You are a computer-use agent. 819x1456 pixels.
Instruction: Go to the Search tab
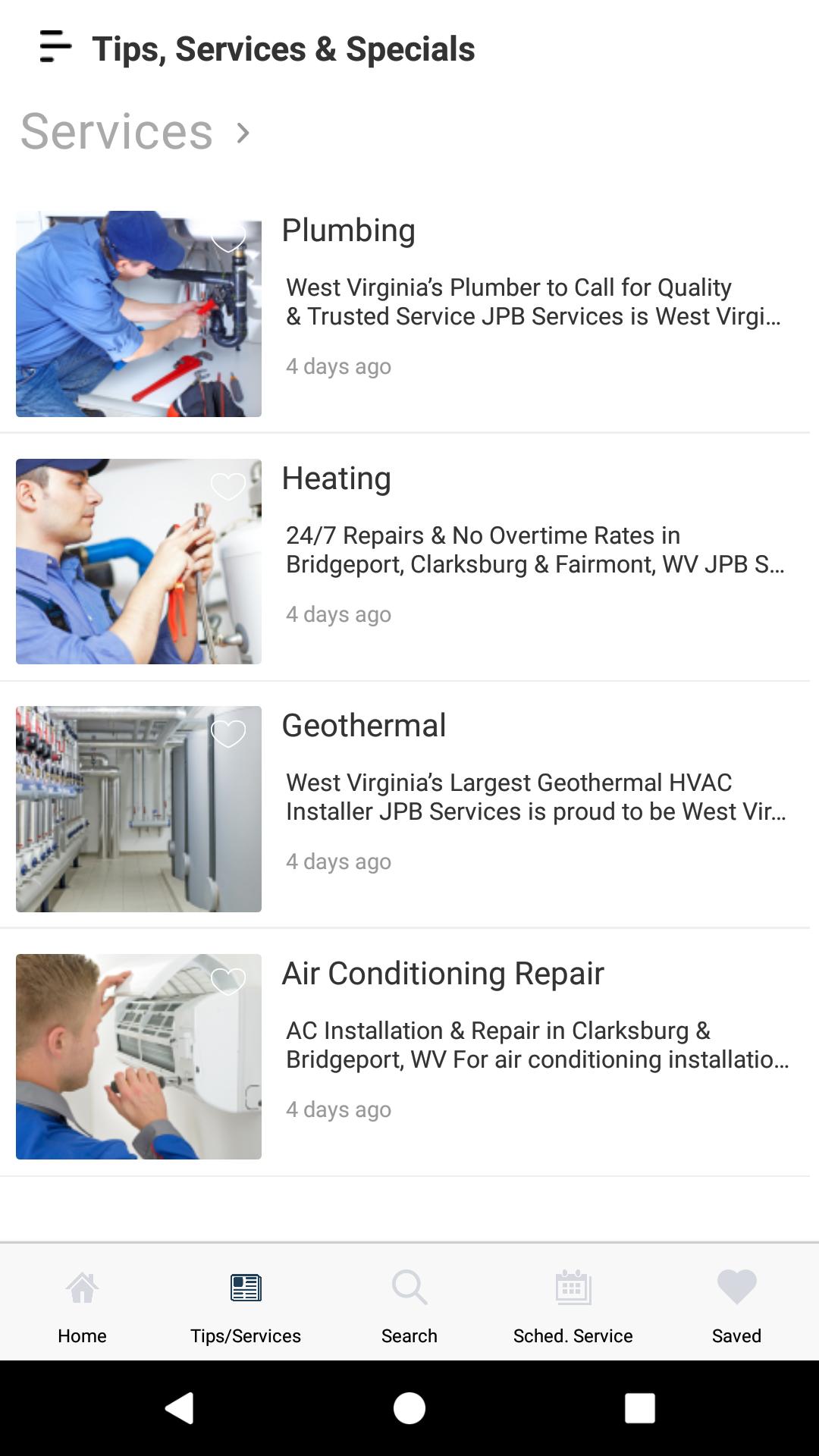tap(409, 1306)
